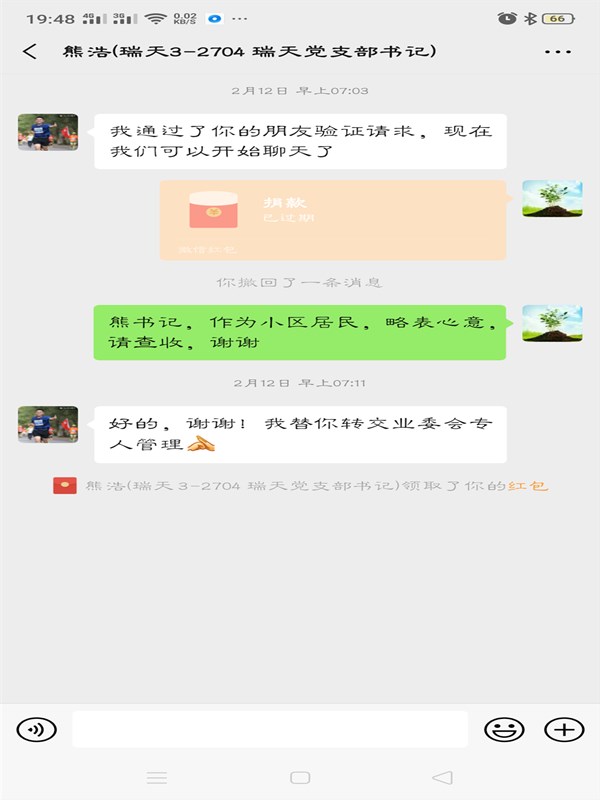Open the plus attachments panel
The width and height of the screenshot is (600, 800).
(565, 730)
